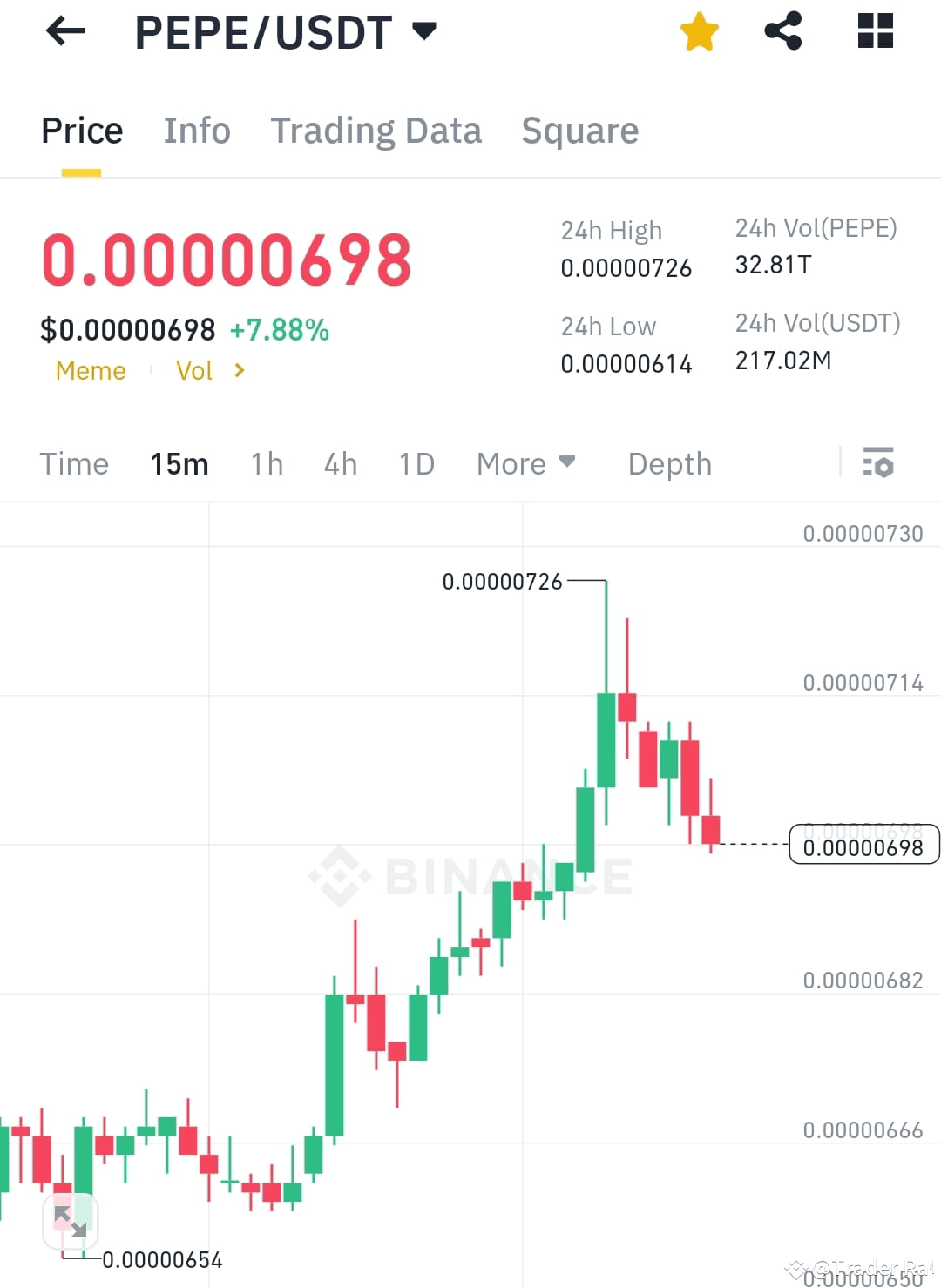941x1288 pixels.
Task: Open the Meme category link
Action: point(91,371)
